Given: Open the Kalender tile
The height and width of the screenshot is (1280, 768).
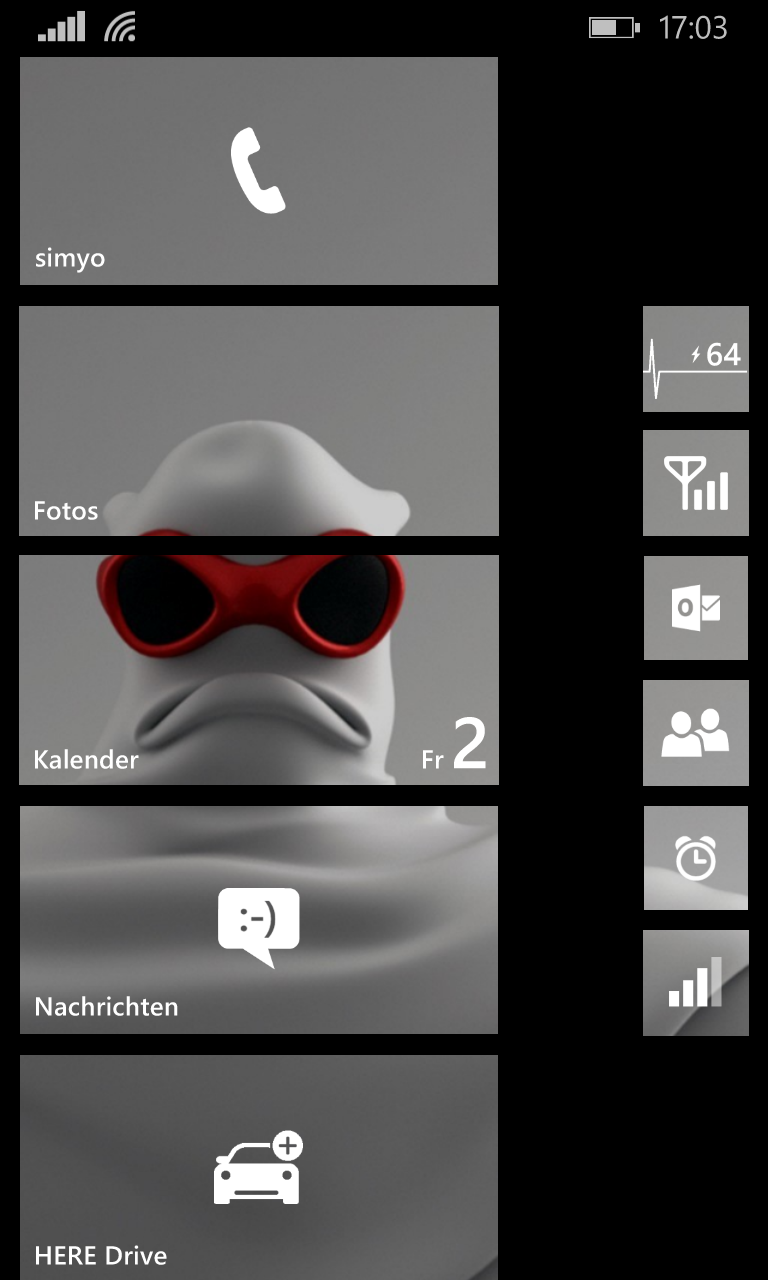Looking at the screenshot, I should [258, 670].
